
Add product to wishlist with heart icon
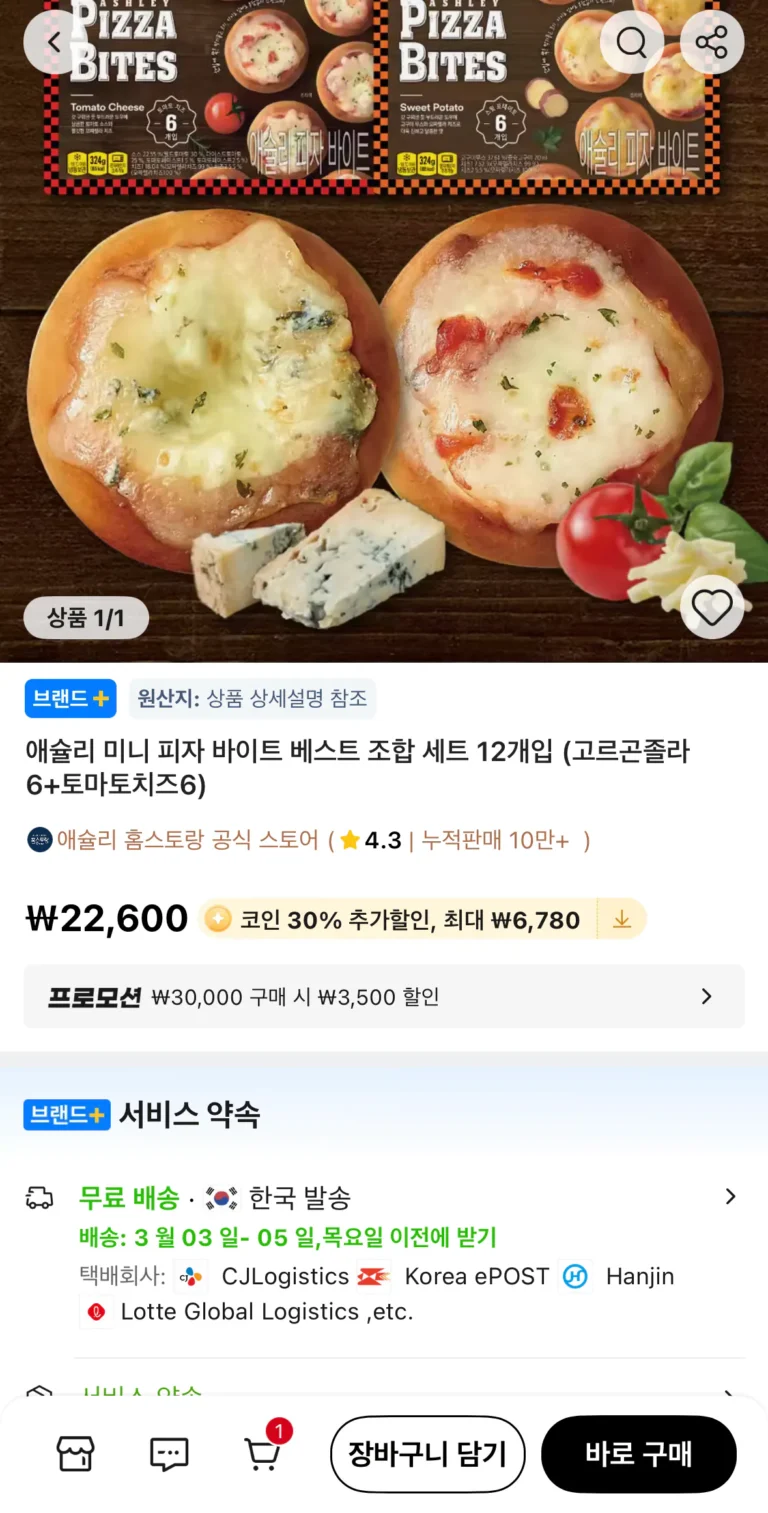pyautogui.click(x=712, y=607)
